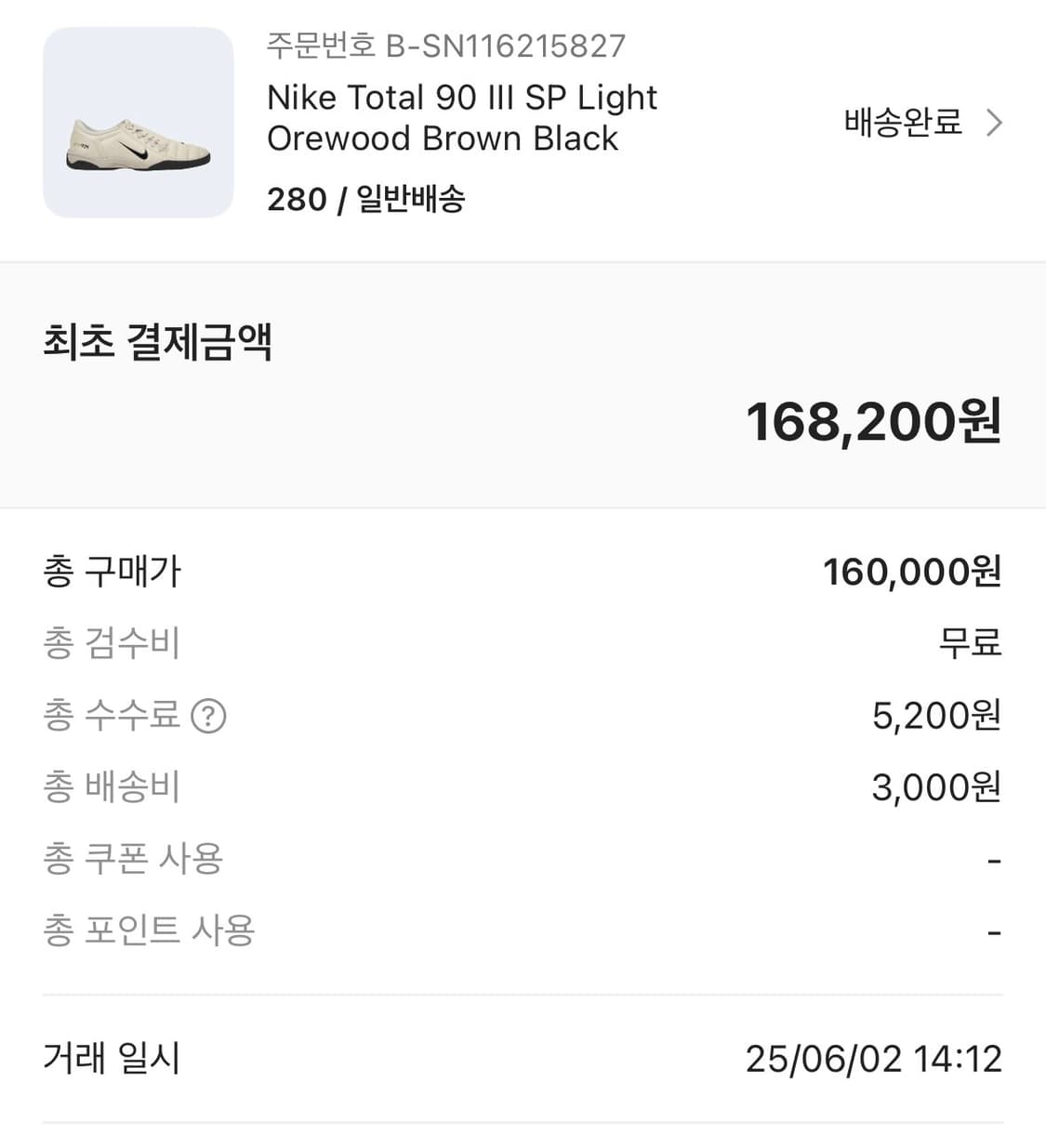Tap the 총 배송비 shipping fee row
This screenshot has height=1148, width=1046.
(x=111, y=786)
